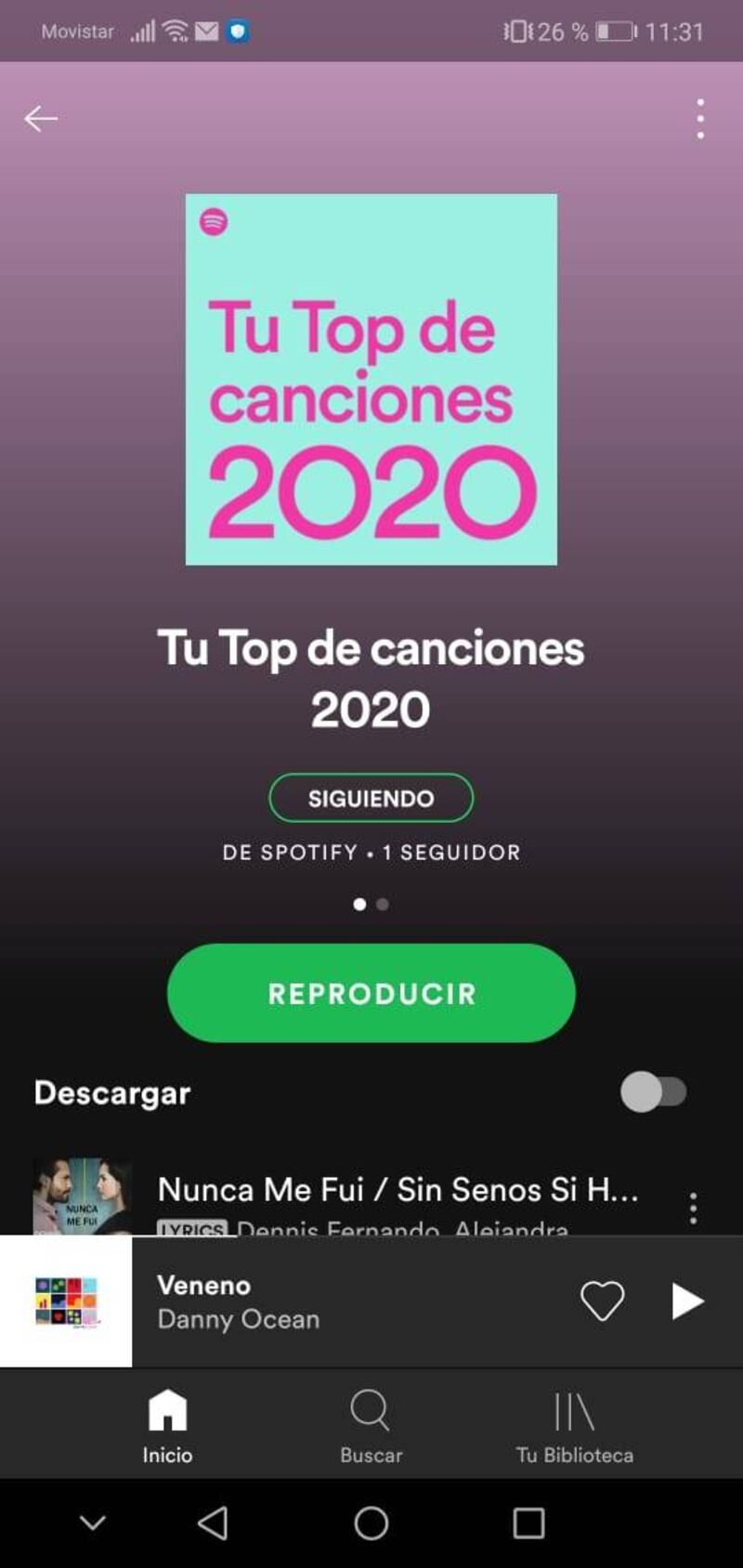The image size is (743, 1568).
Task: Open options for Nunca Me Fui track
Action: click(693, 1208)
